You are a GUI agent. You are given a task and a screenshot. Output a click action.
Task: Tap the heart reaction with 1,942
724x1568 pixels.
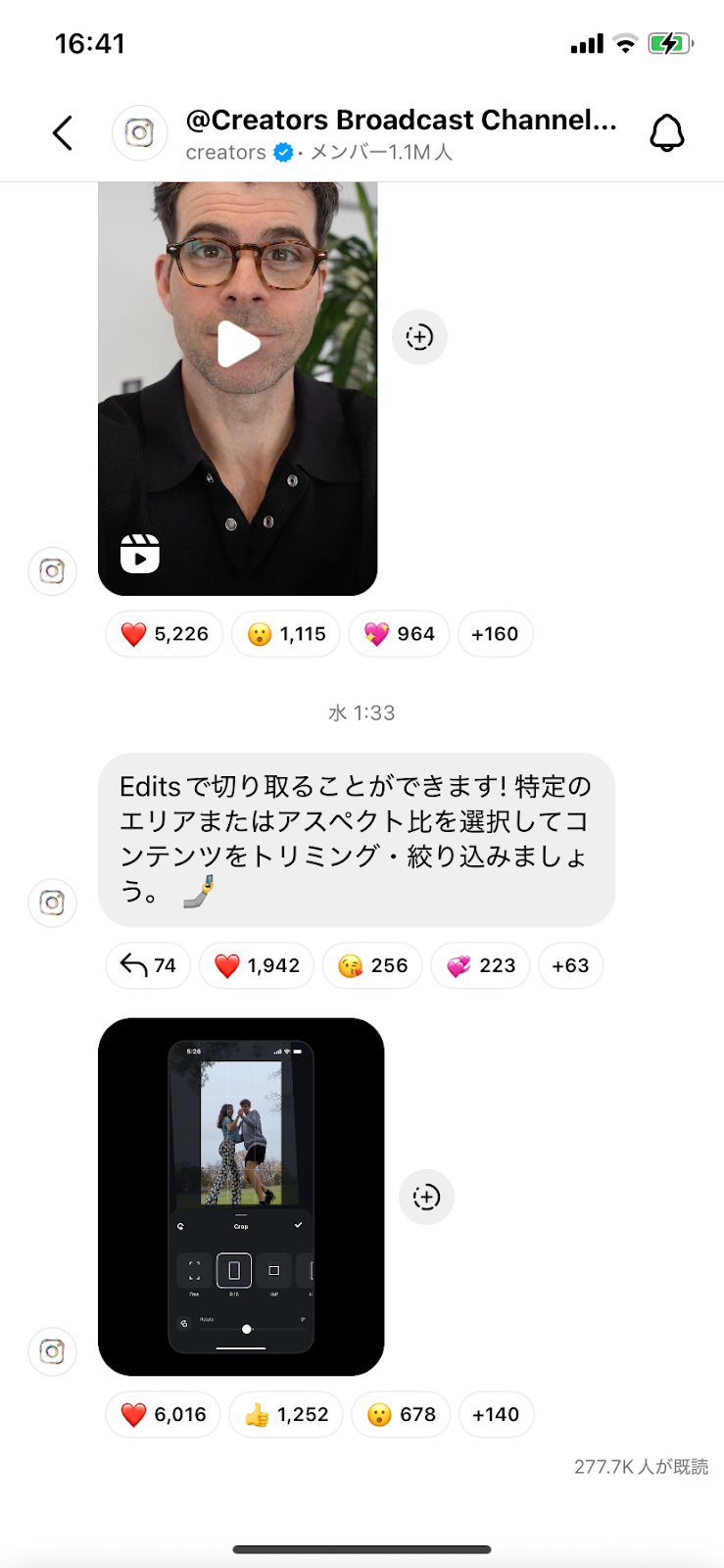click(257, 965)
